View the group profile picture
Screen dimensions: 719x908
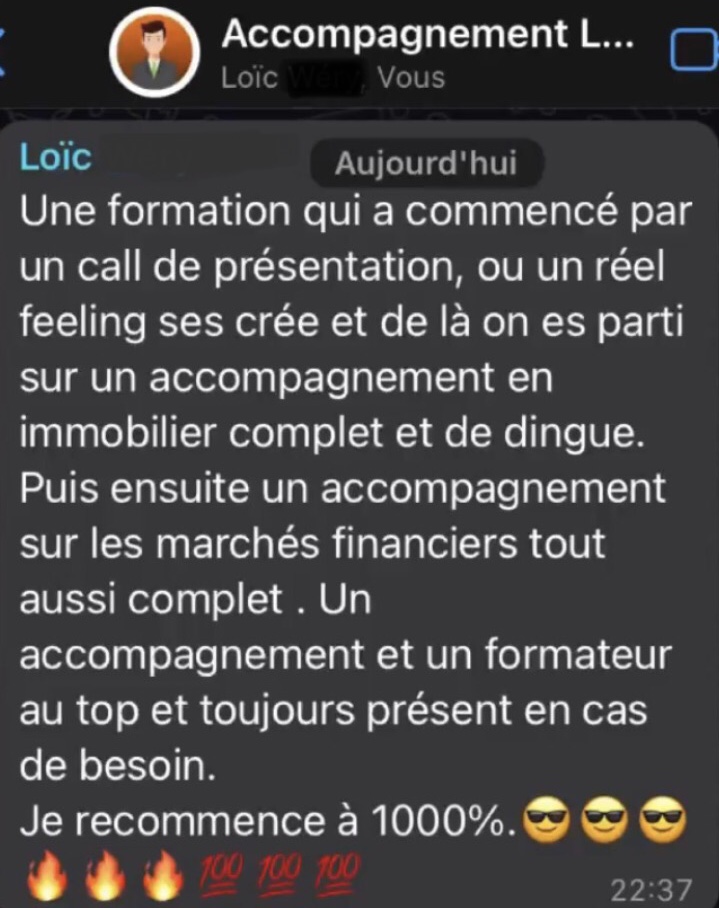(x=156, y=51)
